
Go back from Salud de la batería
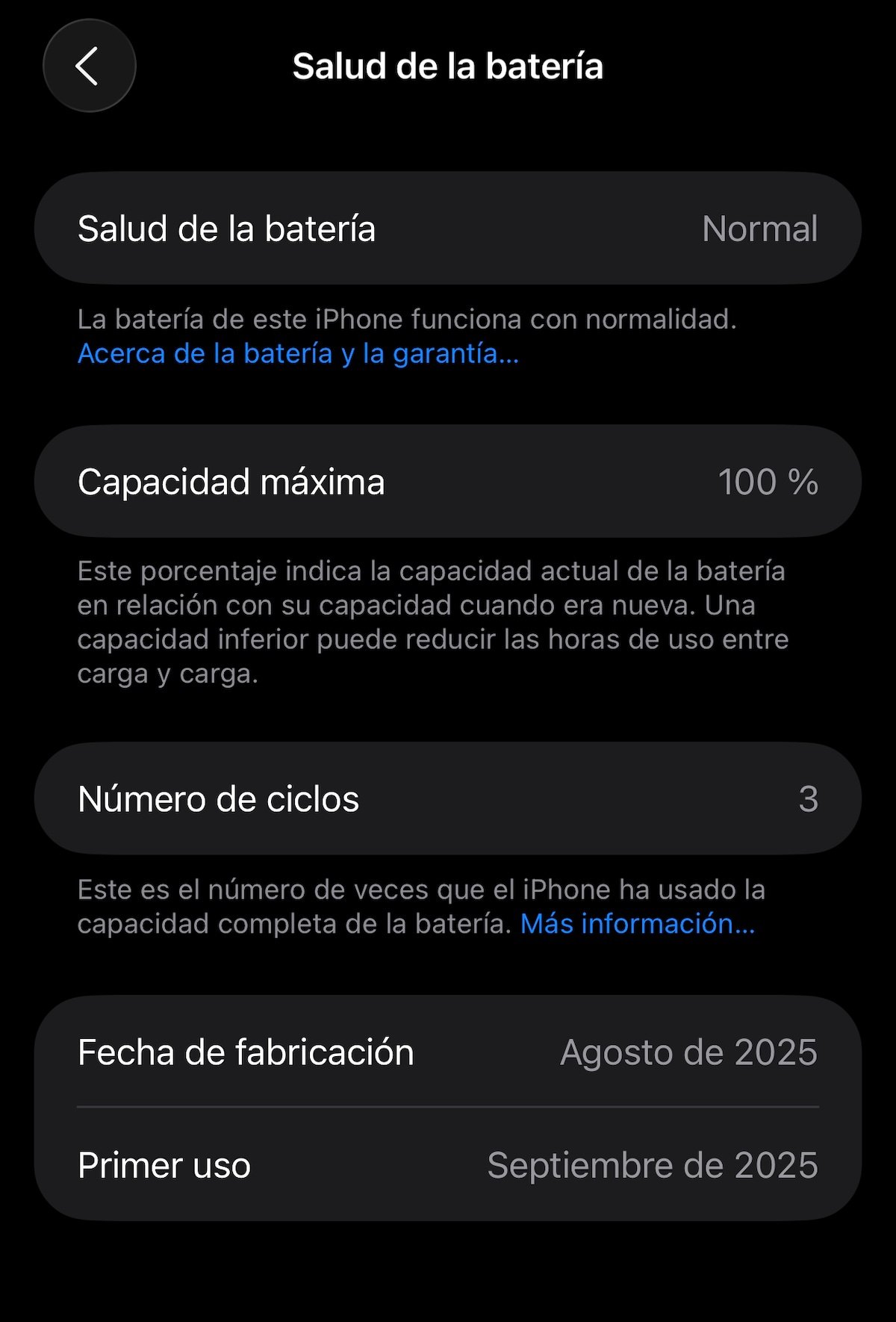[89, 66]
